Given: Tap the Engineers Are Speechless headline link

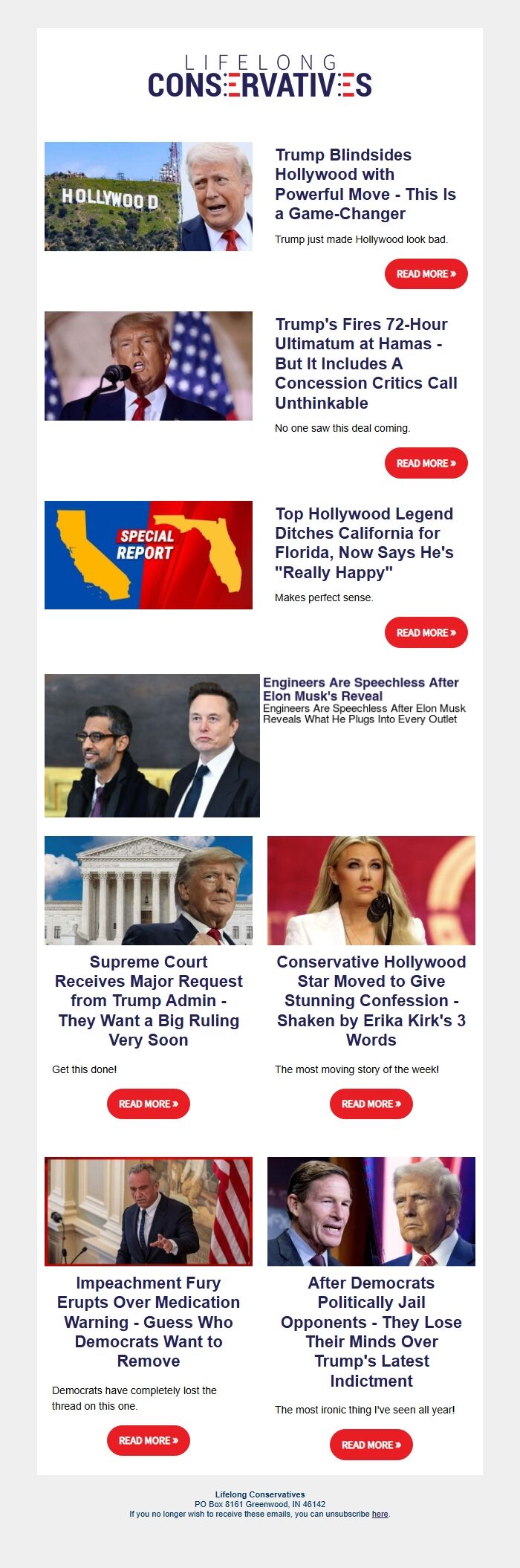Looking at the screenshot, I should point(360,689).
